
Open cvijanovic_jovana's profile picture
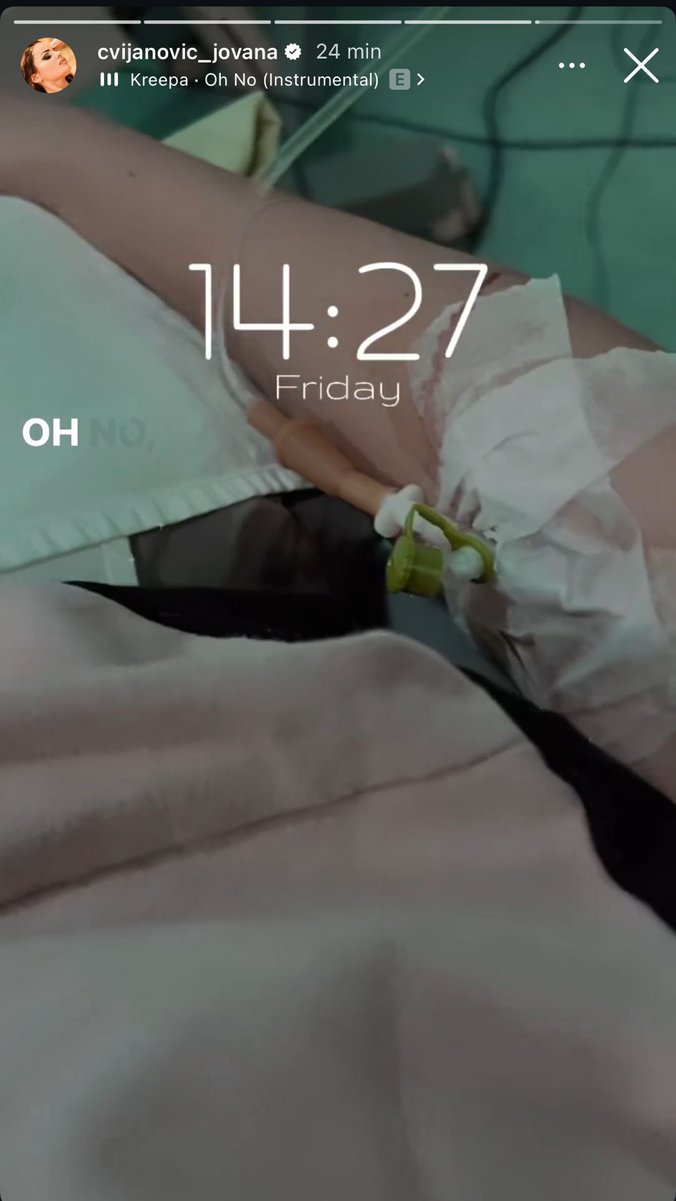click(x=48, y=66)
